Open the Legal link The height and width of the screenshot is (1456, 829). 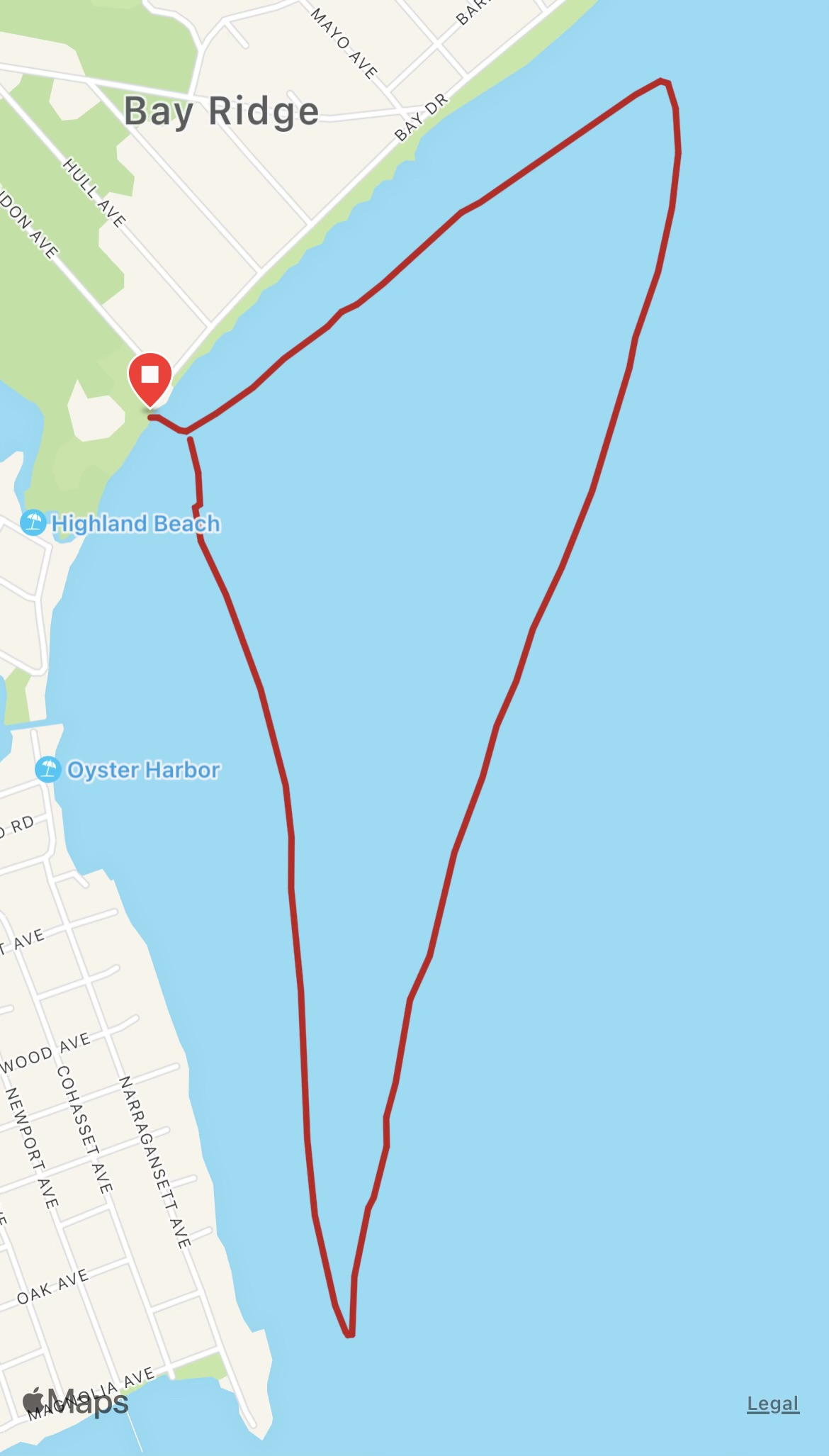tap(772, 1403)
